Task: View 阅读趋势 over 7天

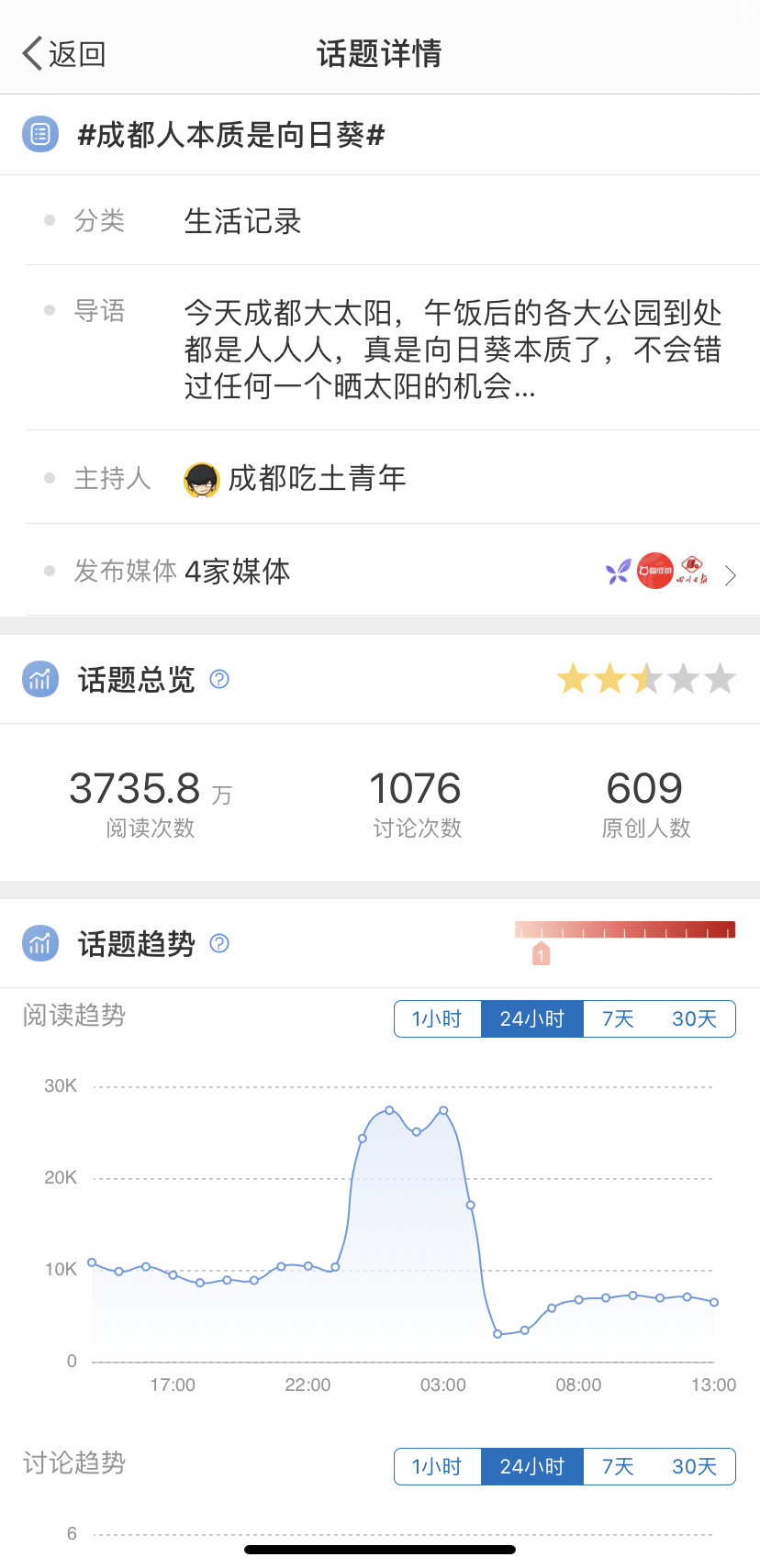Action: point(618,1019)
